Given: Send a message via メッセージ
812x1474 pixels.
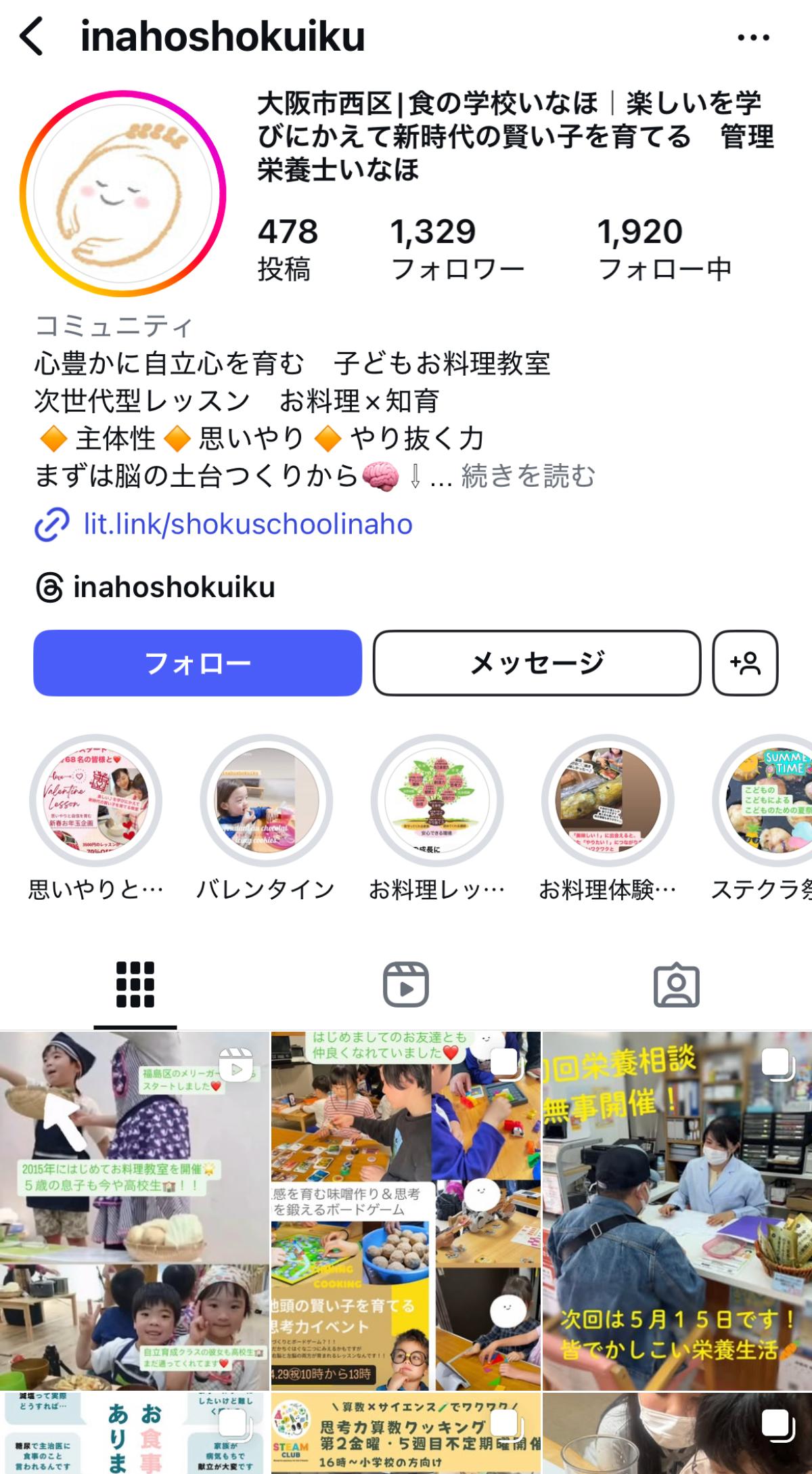Looking at the screenshot, I should pyautogui.click(x=537, y=663).
